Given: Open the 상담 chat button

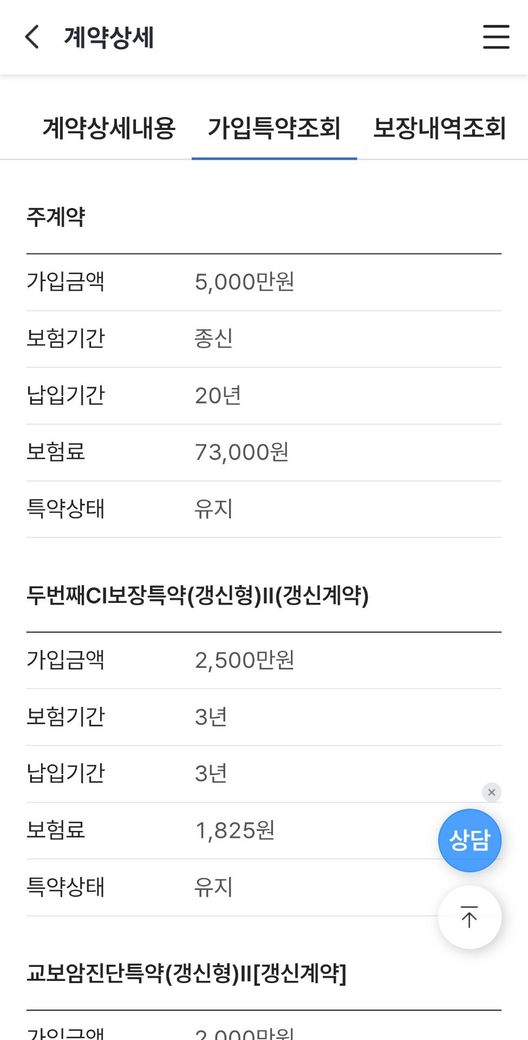Looking at the screenshot, I should click(470, 840).
